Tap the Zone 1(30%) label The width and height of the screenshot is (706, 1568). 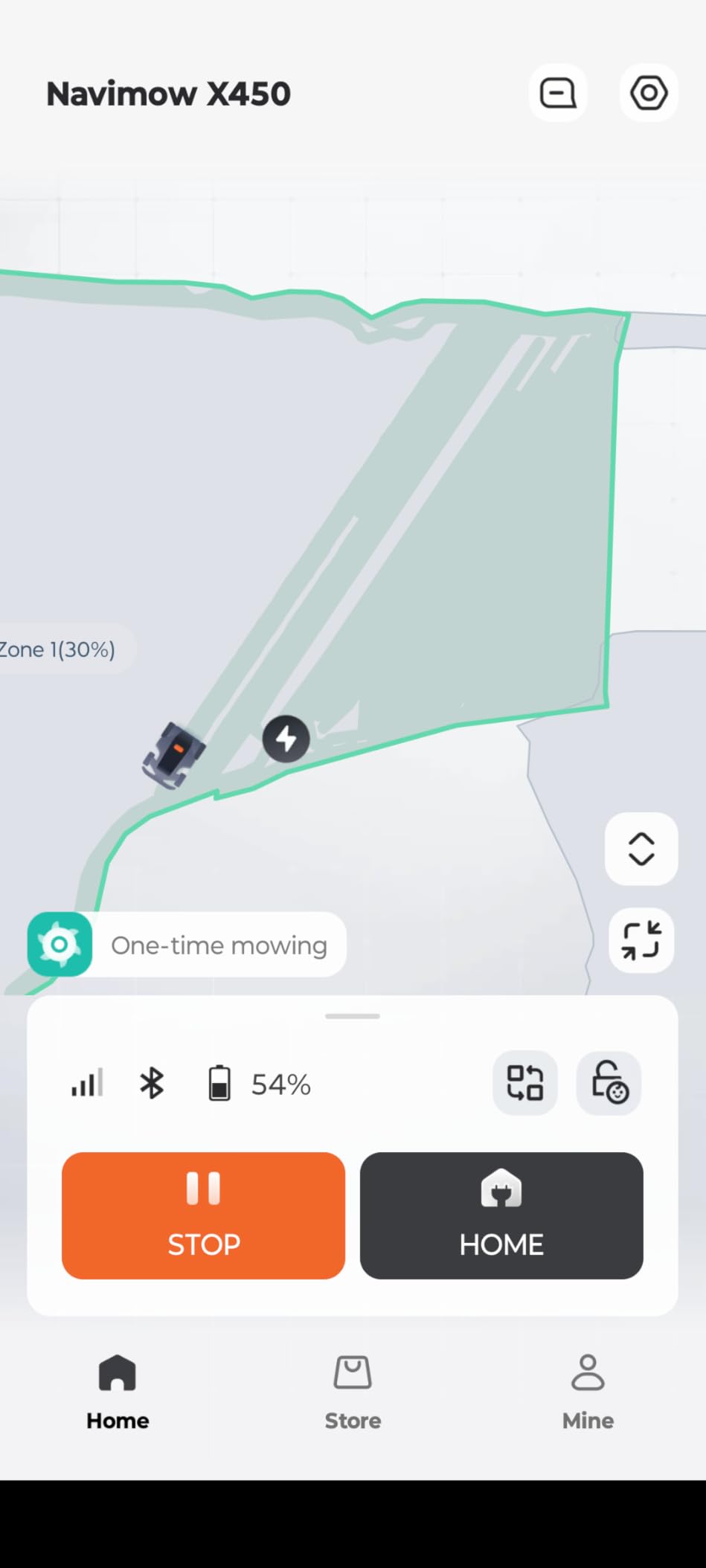point(58,649)
